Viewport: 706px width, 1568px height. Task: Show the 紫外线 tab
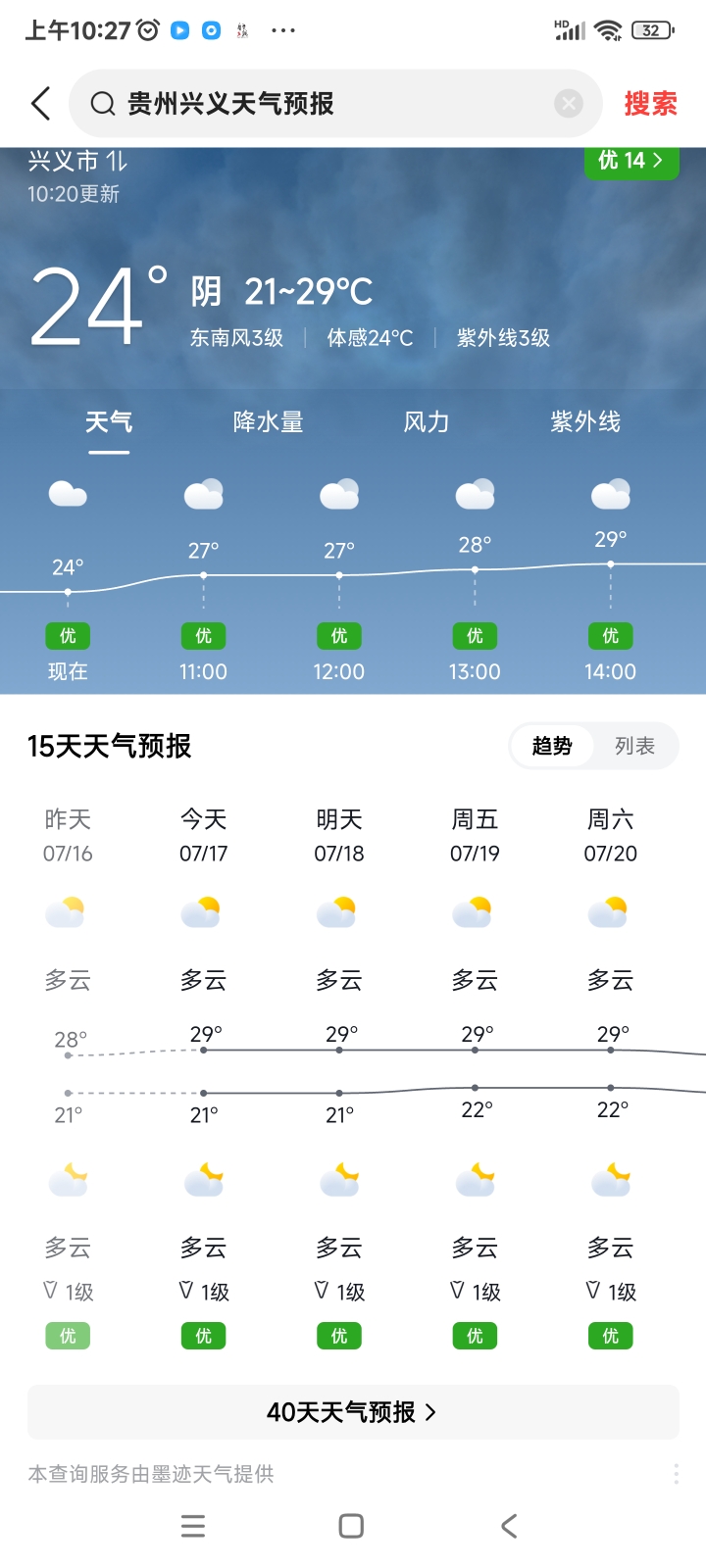pos(585,422)
